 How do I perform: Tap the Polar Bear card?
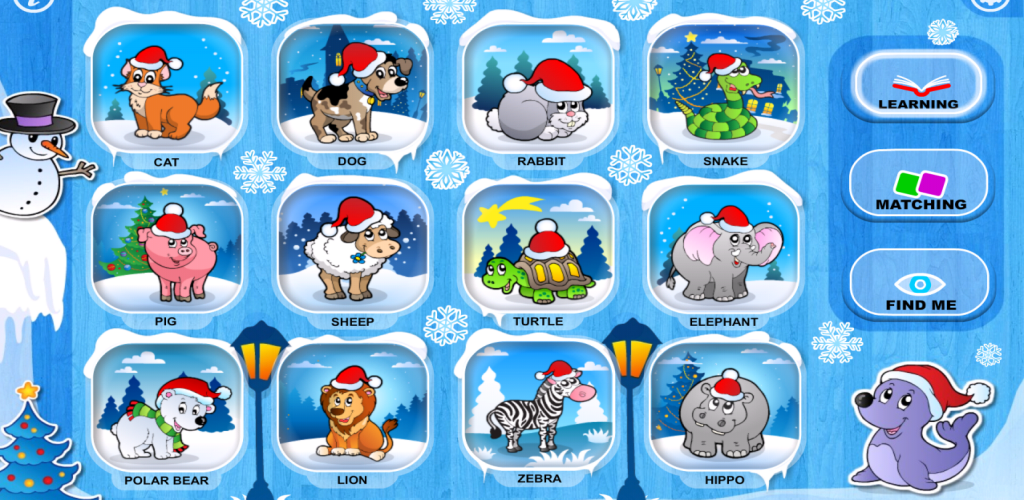tap(166, 410)
